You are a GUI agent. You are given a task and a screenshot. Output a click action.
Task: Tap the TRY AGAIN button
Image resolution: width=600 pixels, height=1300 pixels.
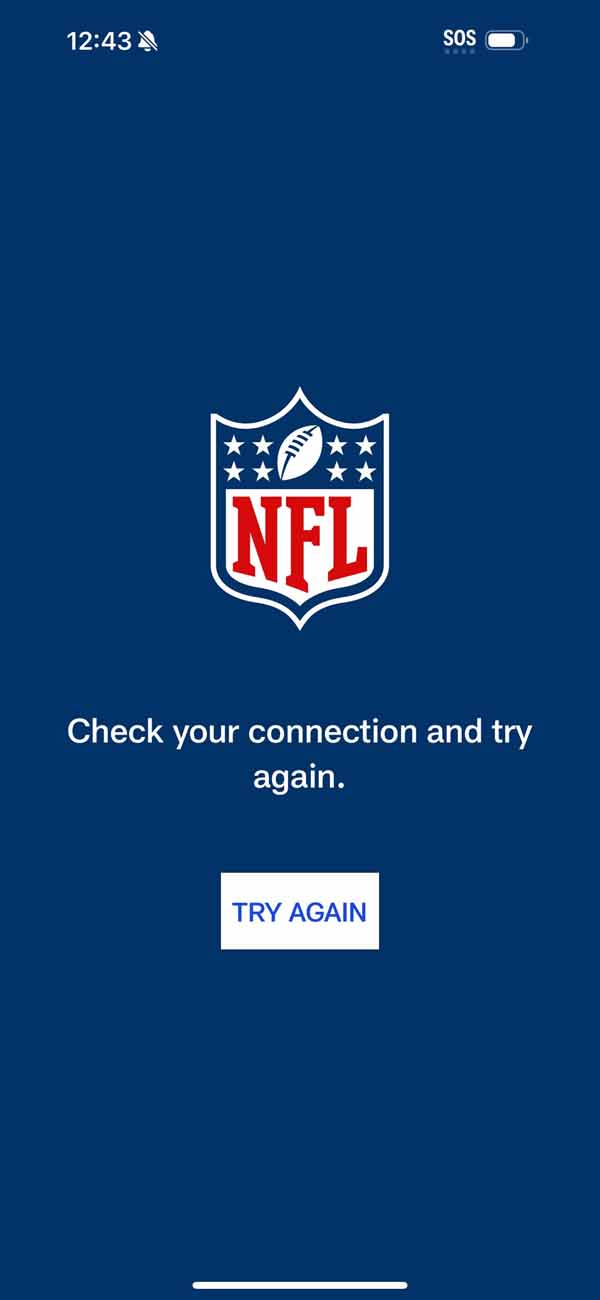(x=299, y=911)
